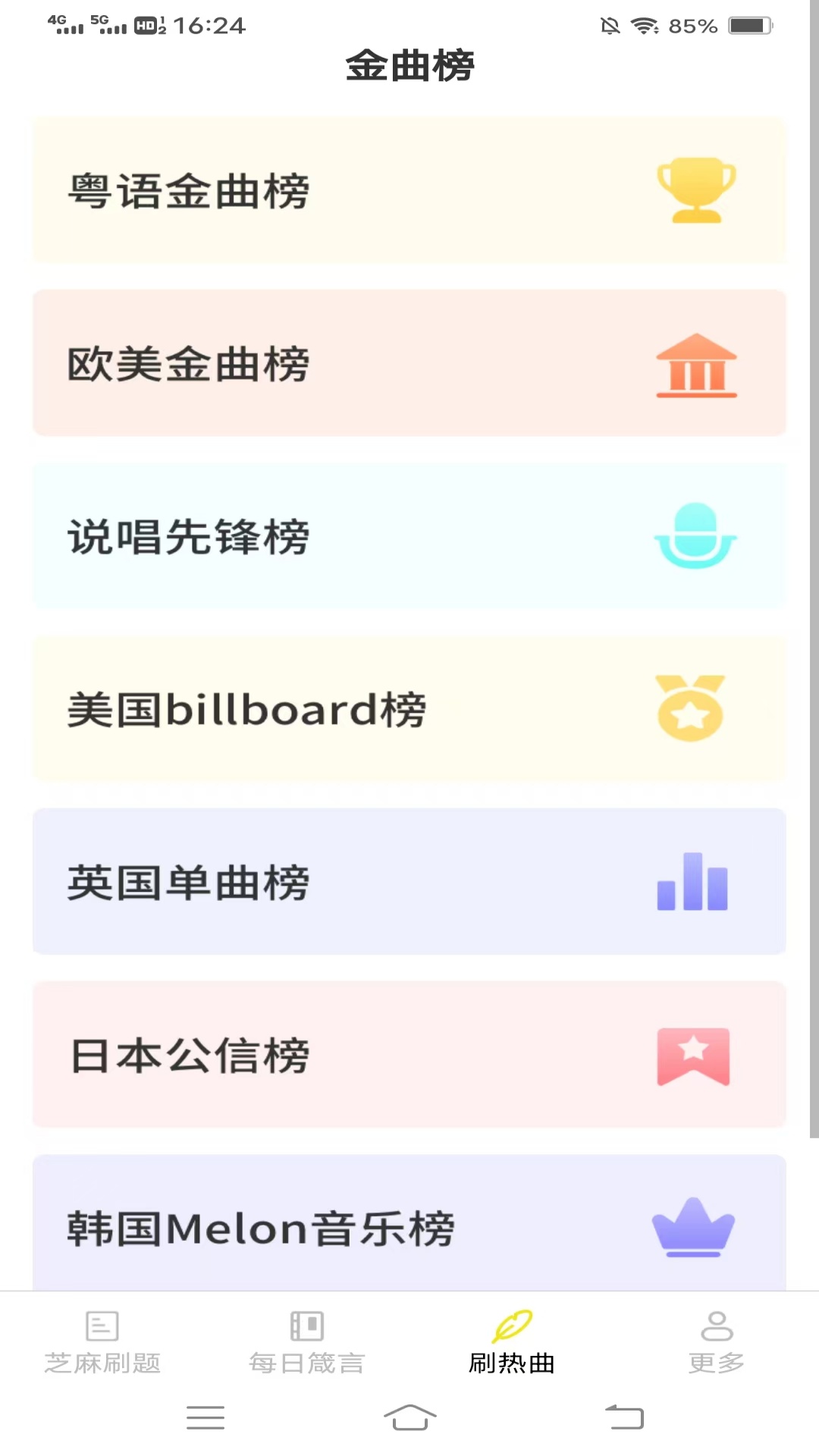819x1456 pixels.
Task: Tap the microphone icon on 说唱先锋榜
Action: point(695,536)
